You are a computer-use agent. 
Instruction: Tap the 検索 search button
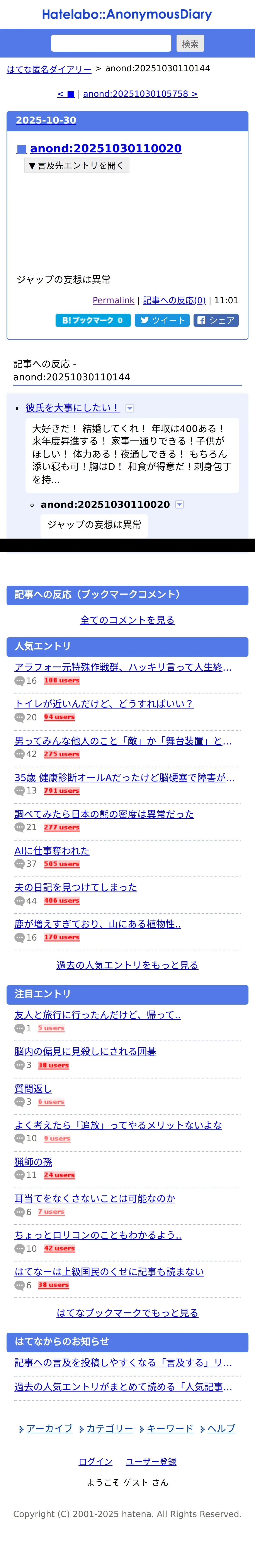click(x=190, y=43)
